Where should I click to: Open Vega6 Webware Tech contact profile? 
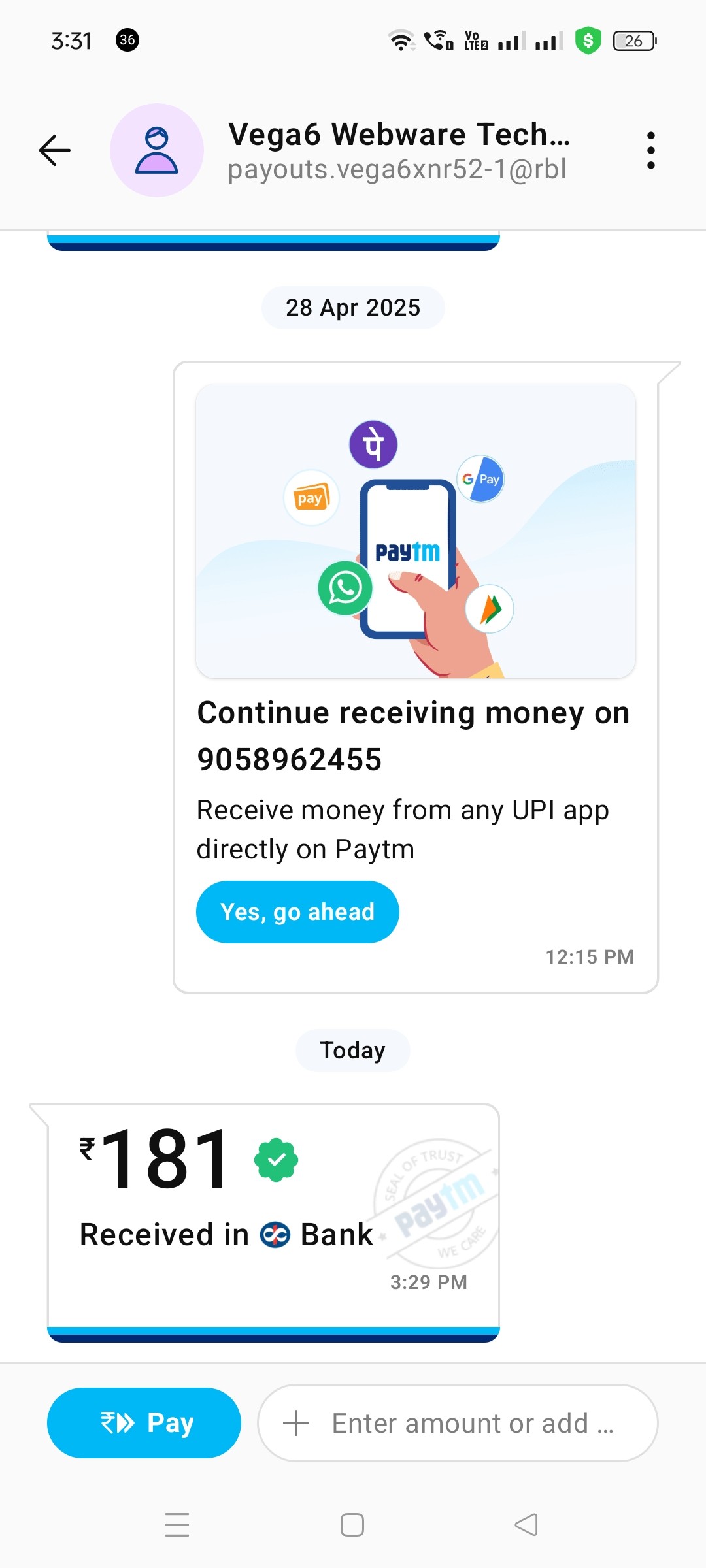pyautogui.click(x=398, y=150)
